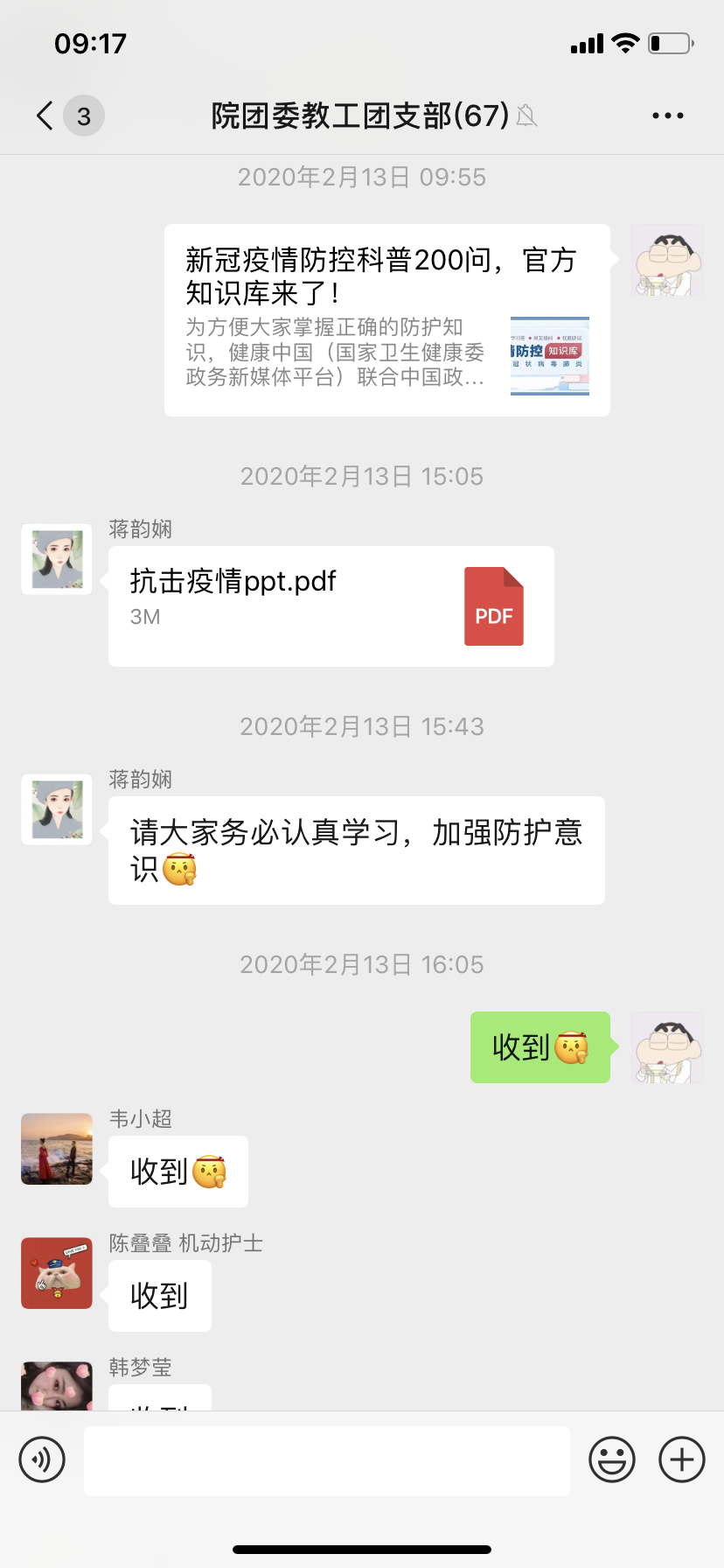View 蒋韵娴's avatar beside the PDF message
Image resolution: width=724 pixels, height=1568 pixels.
click(57, 559)
